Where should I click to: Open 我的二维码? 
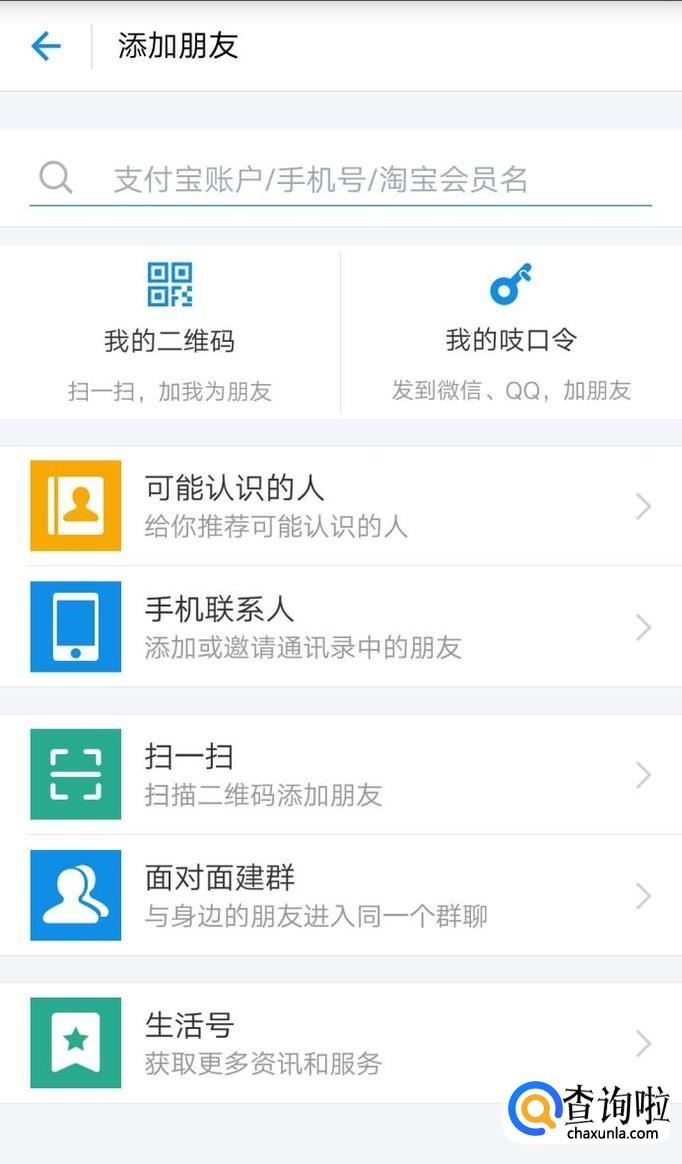pos(170,332)
